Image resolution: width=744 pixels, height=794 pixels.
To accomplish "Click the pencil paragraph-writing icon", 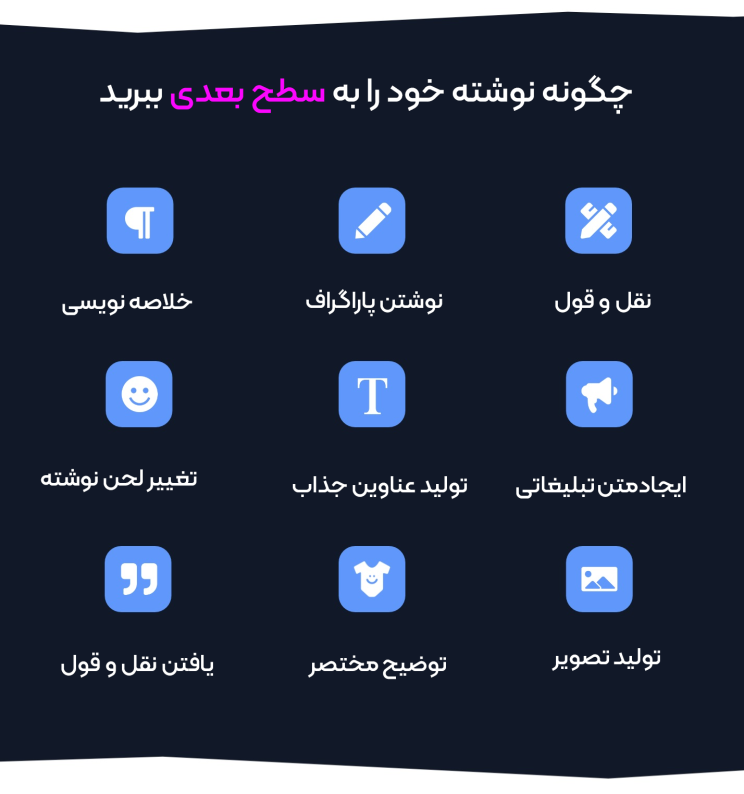I will click(372, 221).
